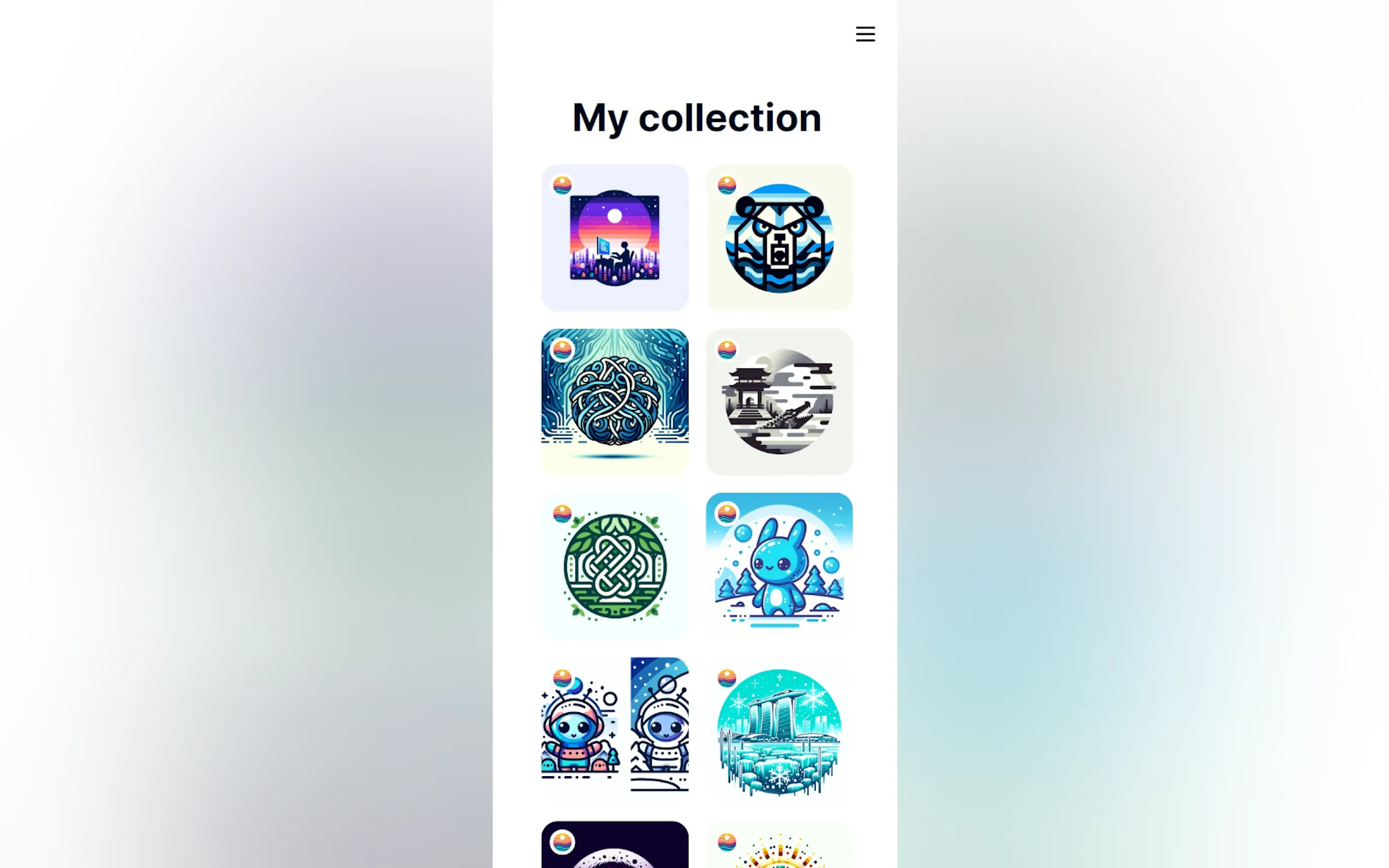Open the two astronaut aliens artwork
The image size is (1389, 868).
615,730
